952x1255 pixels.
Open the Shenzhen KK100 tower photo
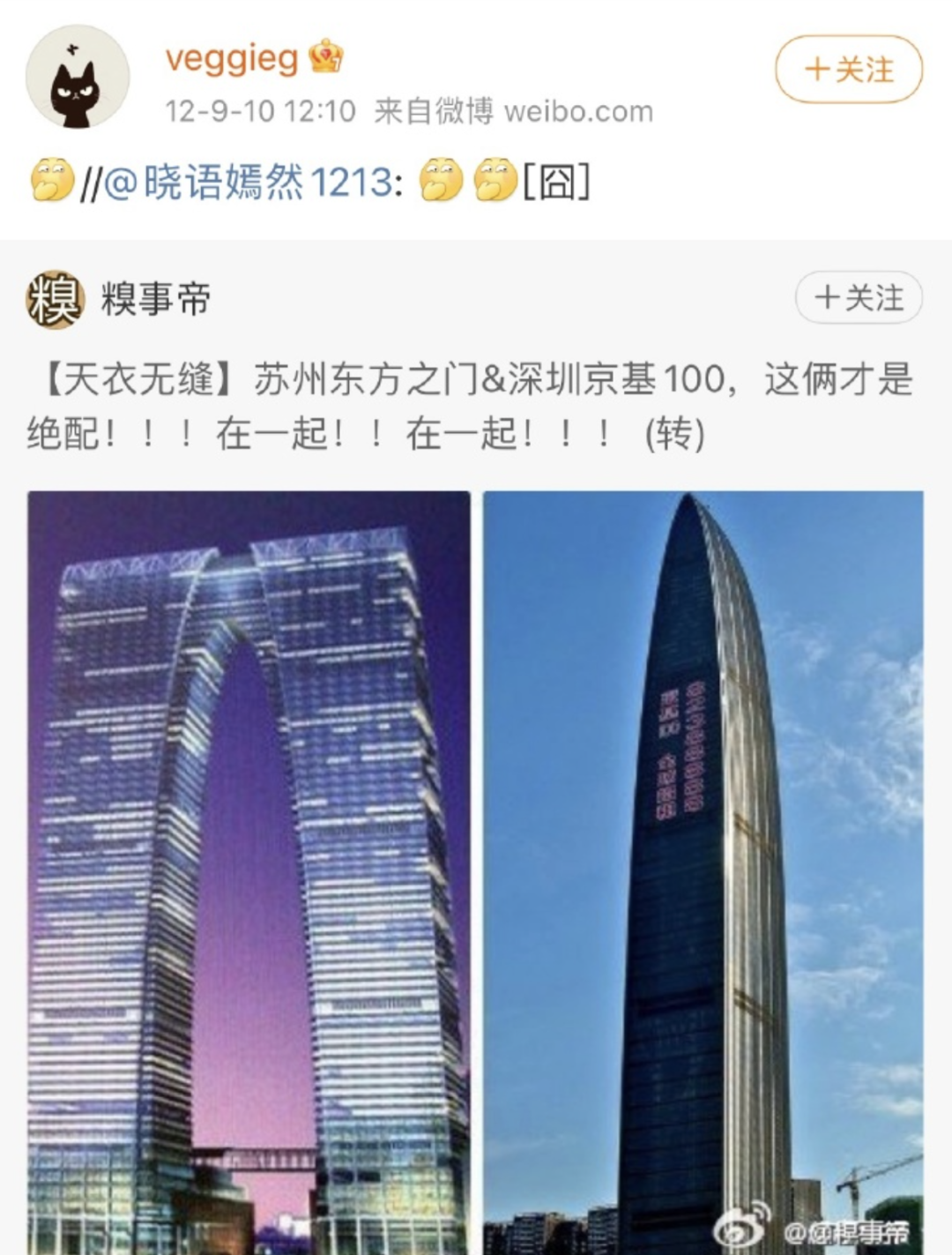pyautogui.click(x=703, y=871)
